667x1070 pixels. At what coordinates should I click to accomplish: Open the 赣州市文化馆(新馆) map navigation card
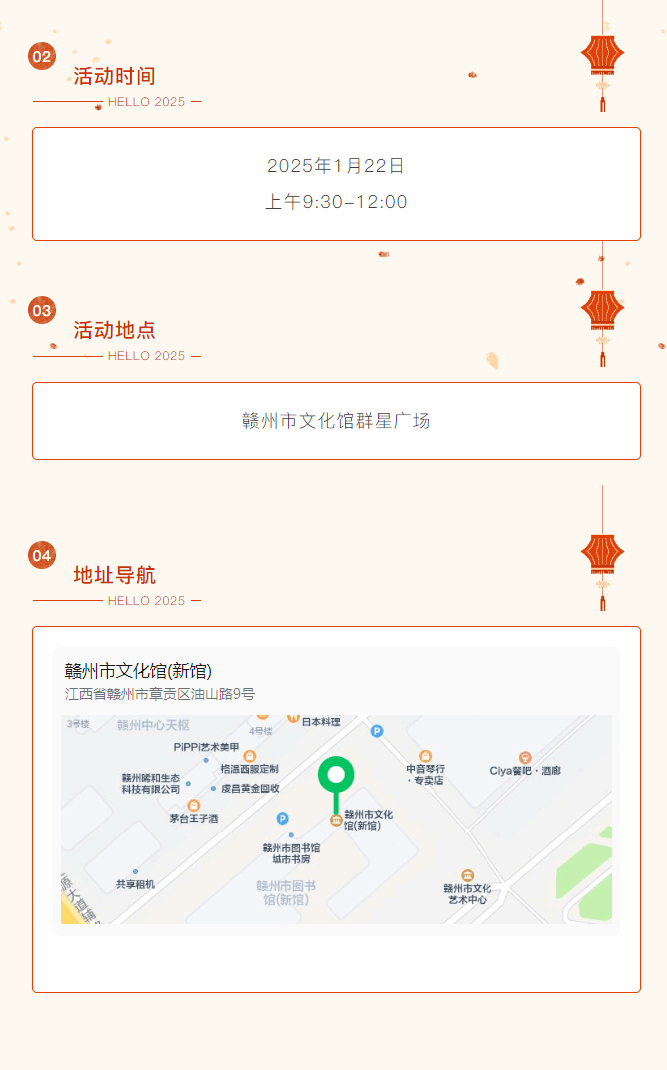(x=336, y=790)
